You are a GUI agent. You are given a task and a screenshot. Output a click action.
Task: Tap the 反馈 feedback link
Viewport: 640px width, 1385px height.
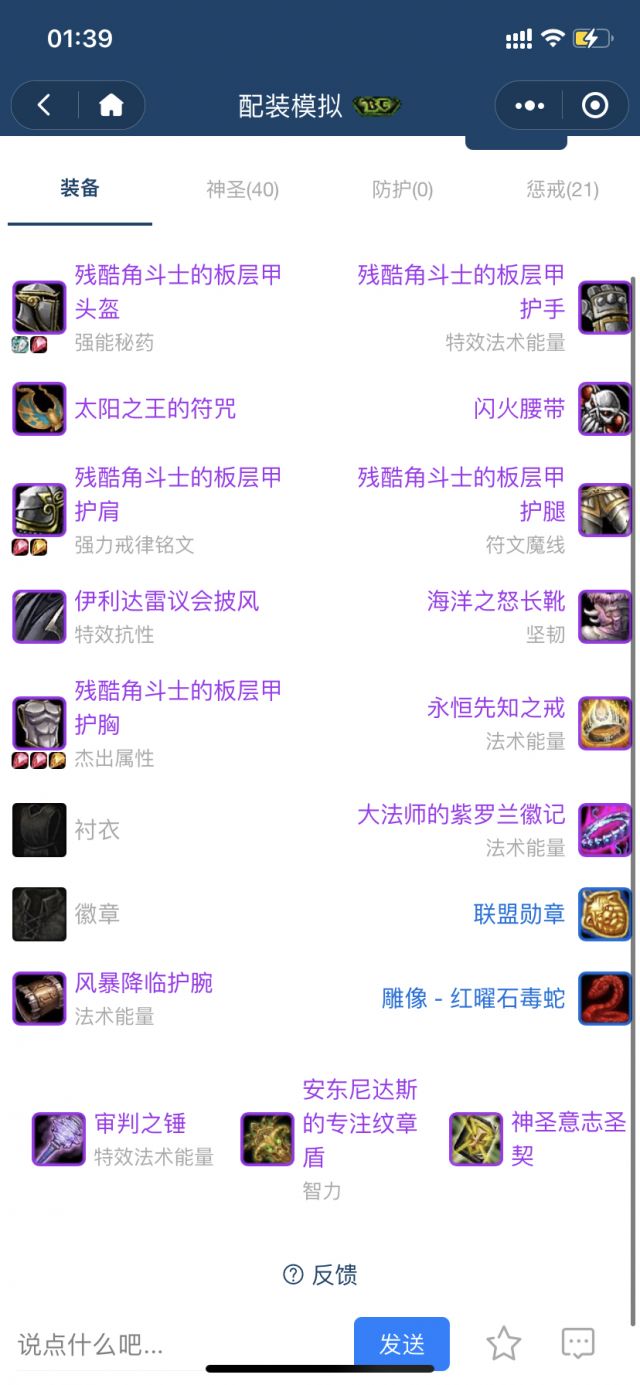(320, 1274)
